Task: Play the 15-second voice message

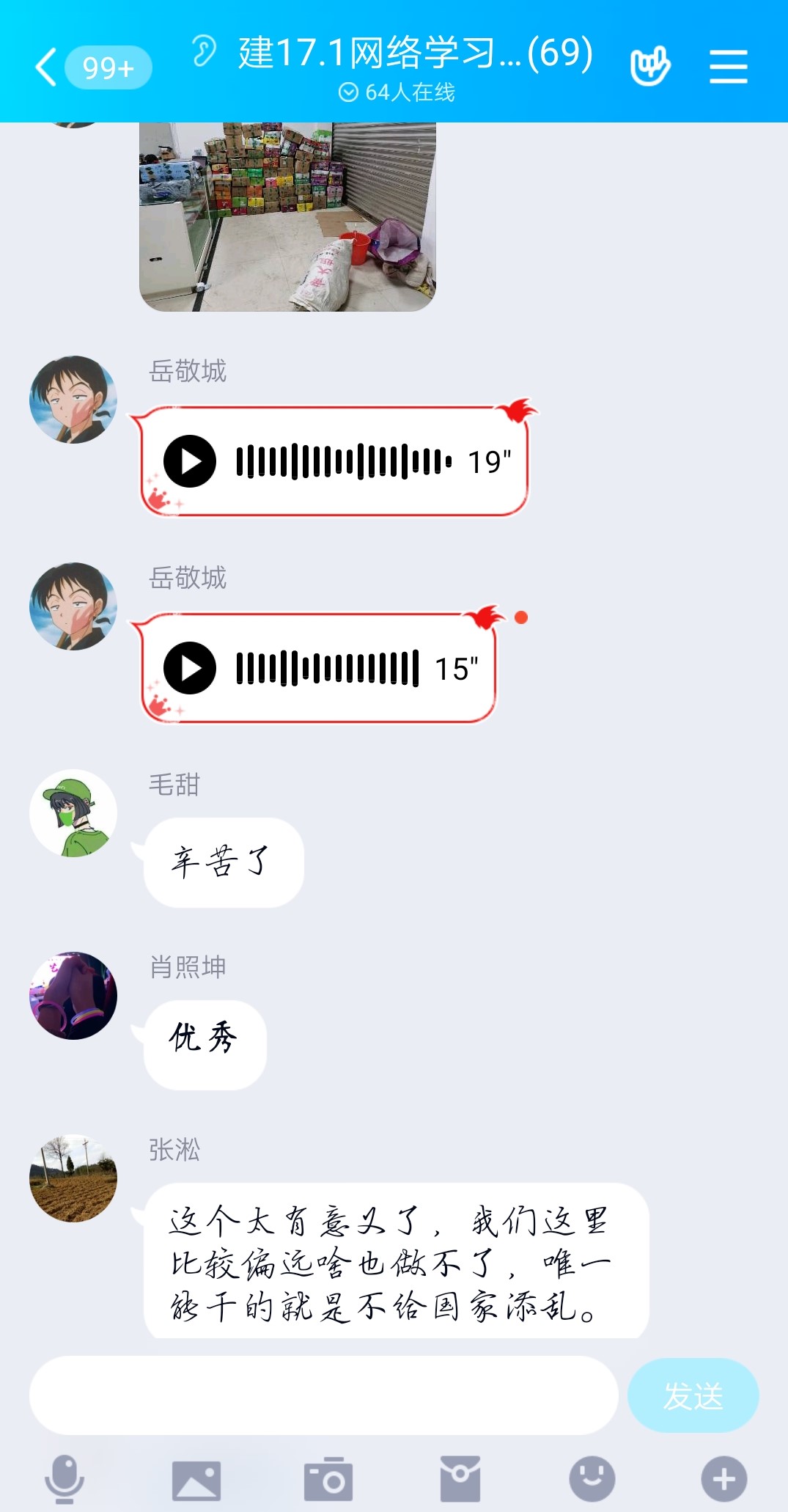Action: pos(190,668)
